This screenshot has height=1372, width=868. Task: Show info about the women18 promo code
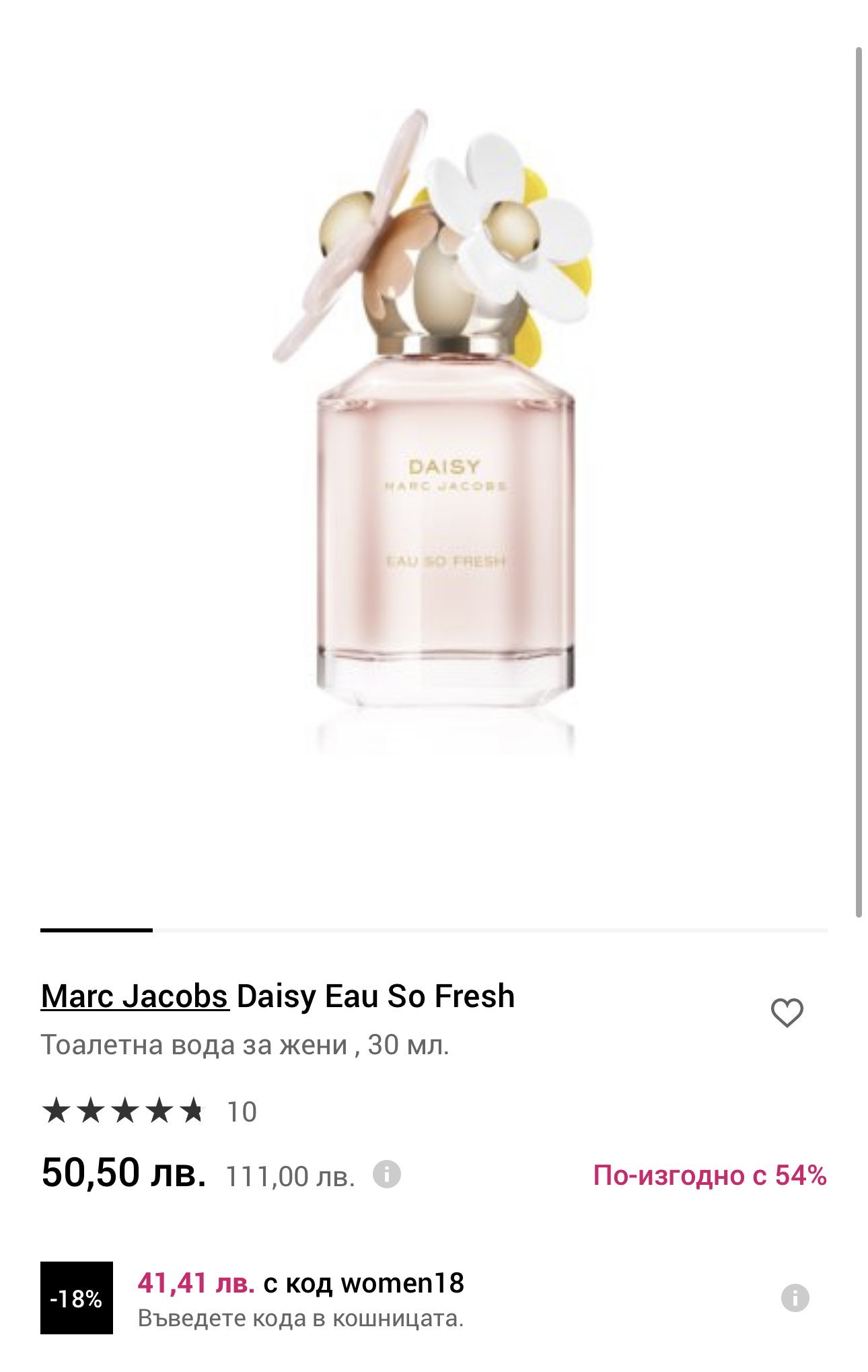click(x=795, y=1297)
